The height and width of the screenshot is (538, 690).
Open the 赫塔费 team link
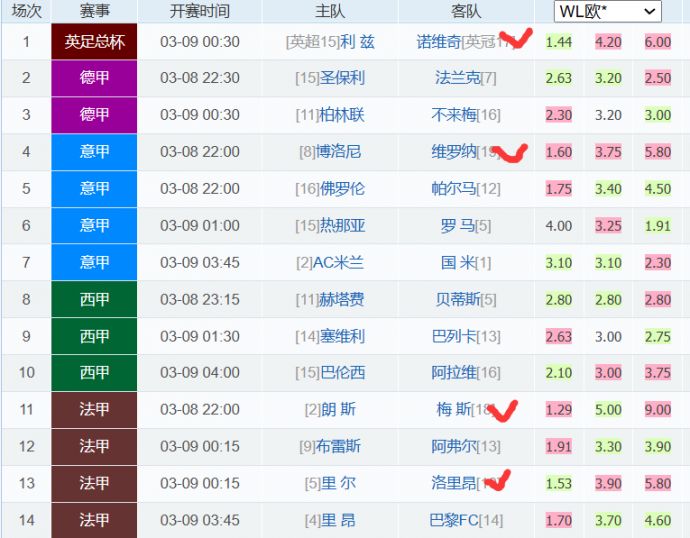(x=342, y=299)
